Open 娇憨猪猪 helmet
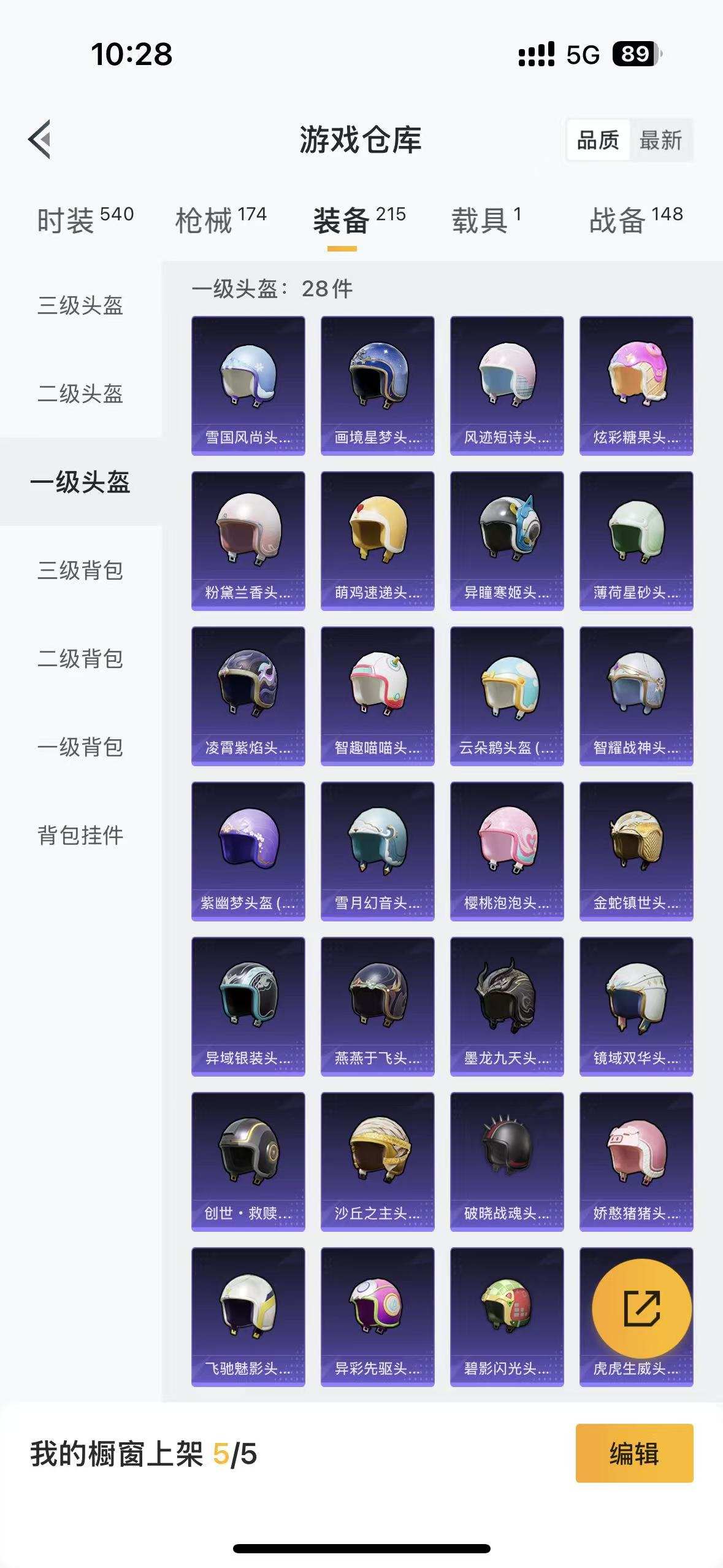This screenshot has height=1568, width=723. (636, 1161)
